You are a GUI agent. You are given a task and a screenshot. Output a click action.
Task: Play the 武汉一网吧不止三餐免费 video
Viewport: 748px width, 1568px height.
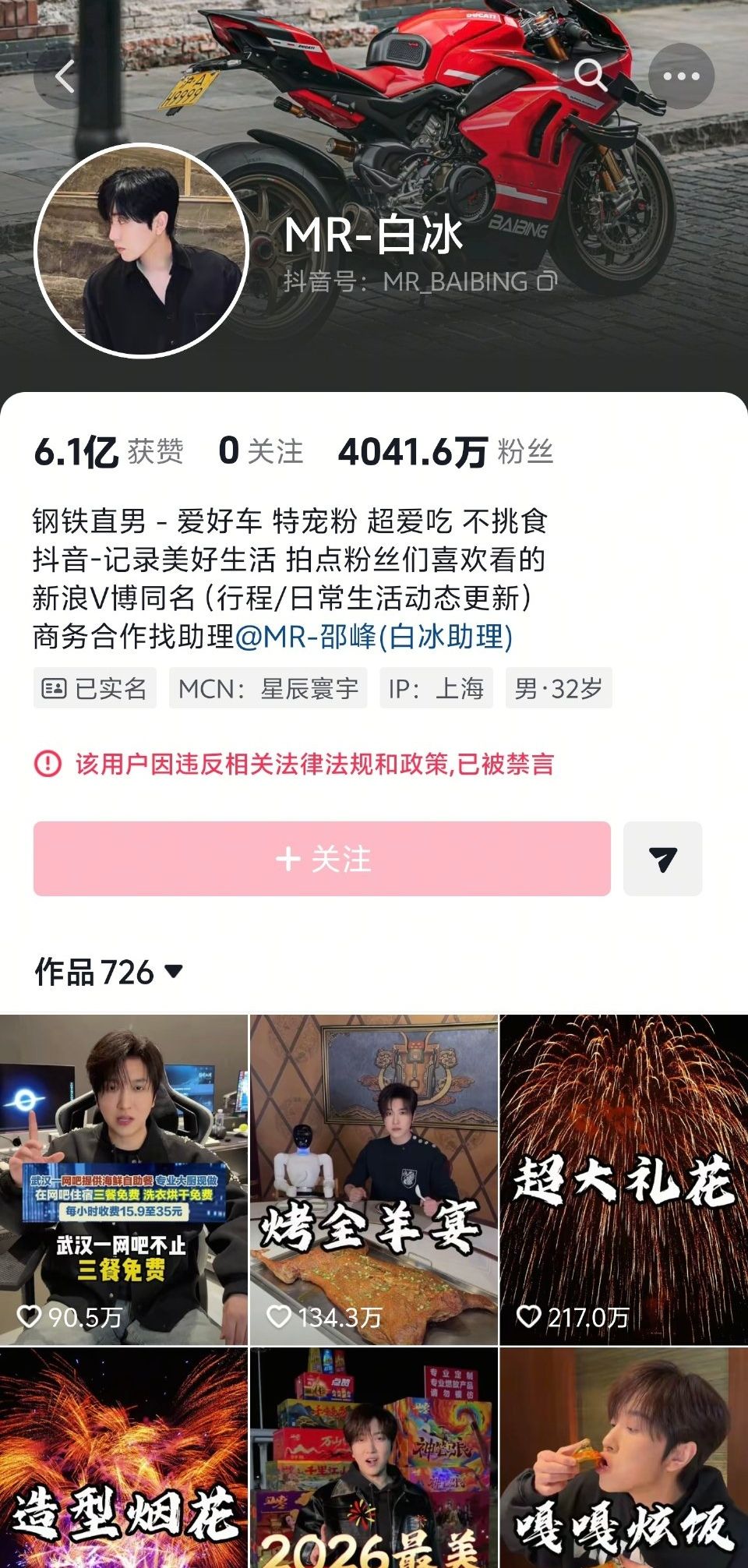pos(123,1180)
